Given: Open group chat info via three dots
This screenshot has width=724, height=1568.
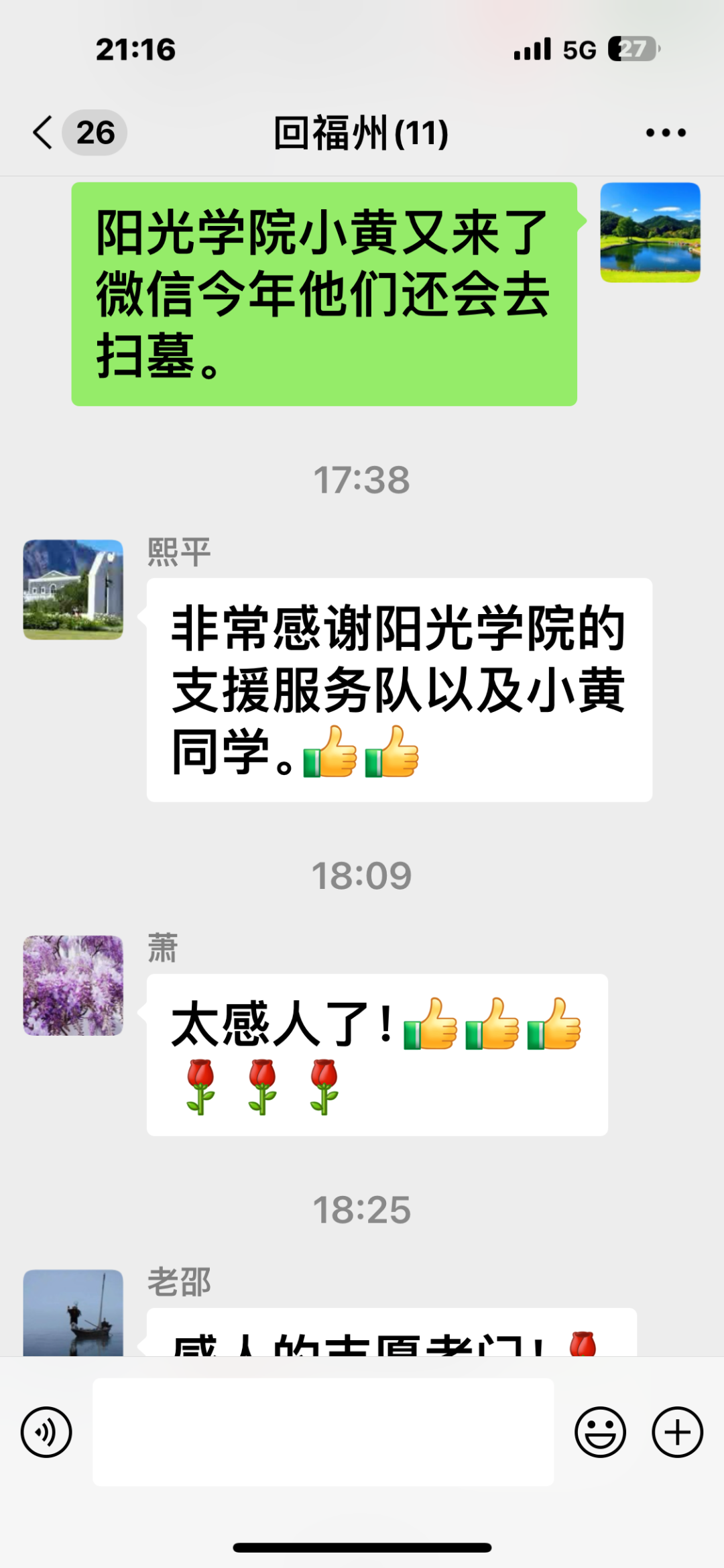Looking at the screenshot, I should (x=665, y=133).
